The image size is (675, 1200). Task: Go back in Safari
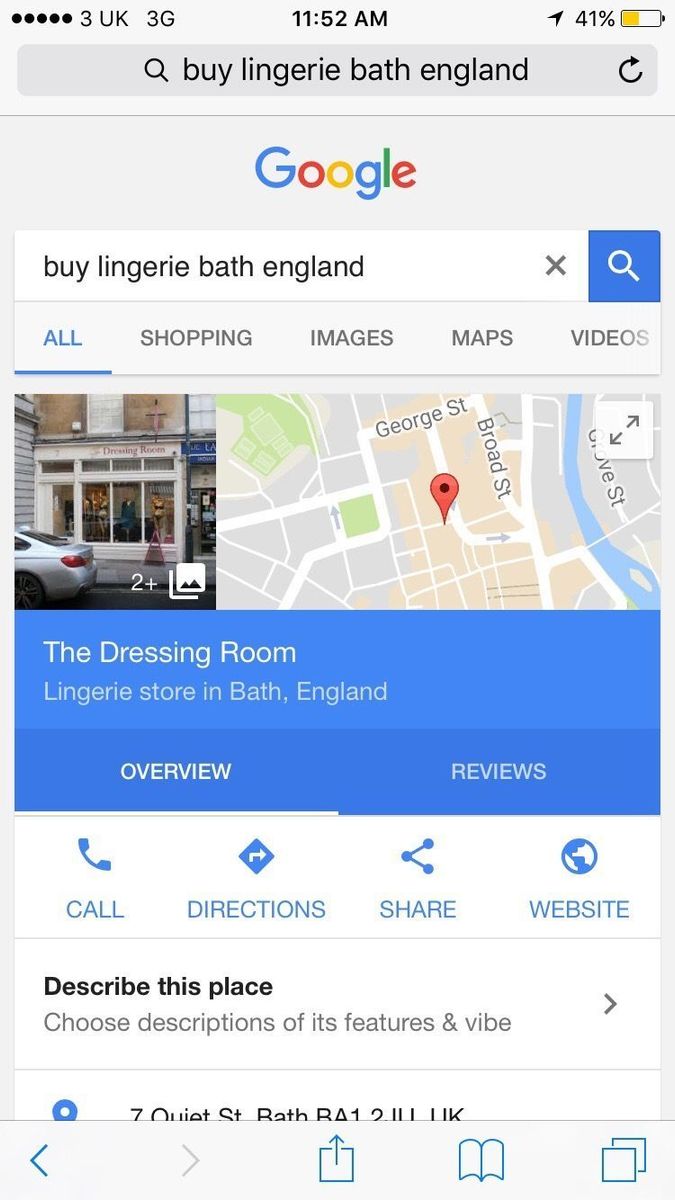click(x=39, y=1160)
